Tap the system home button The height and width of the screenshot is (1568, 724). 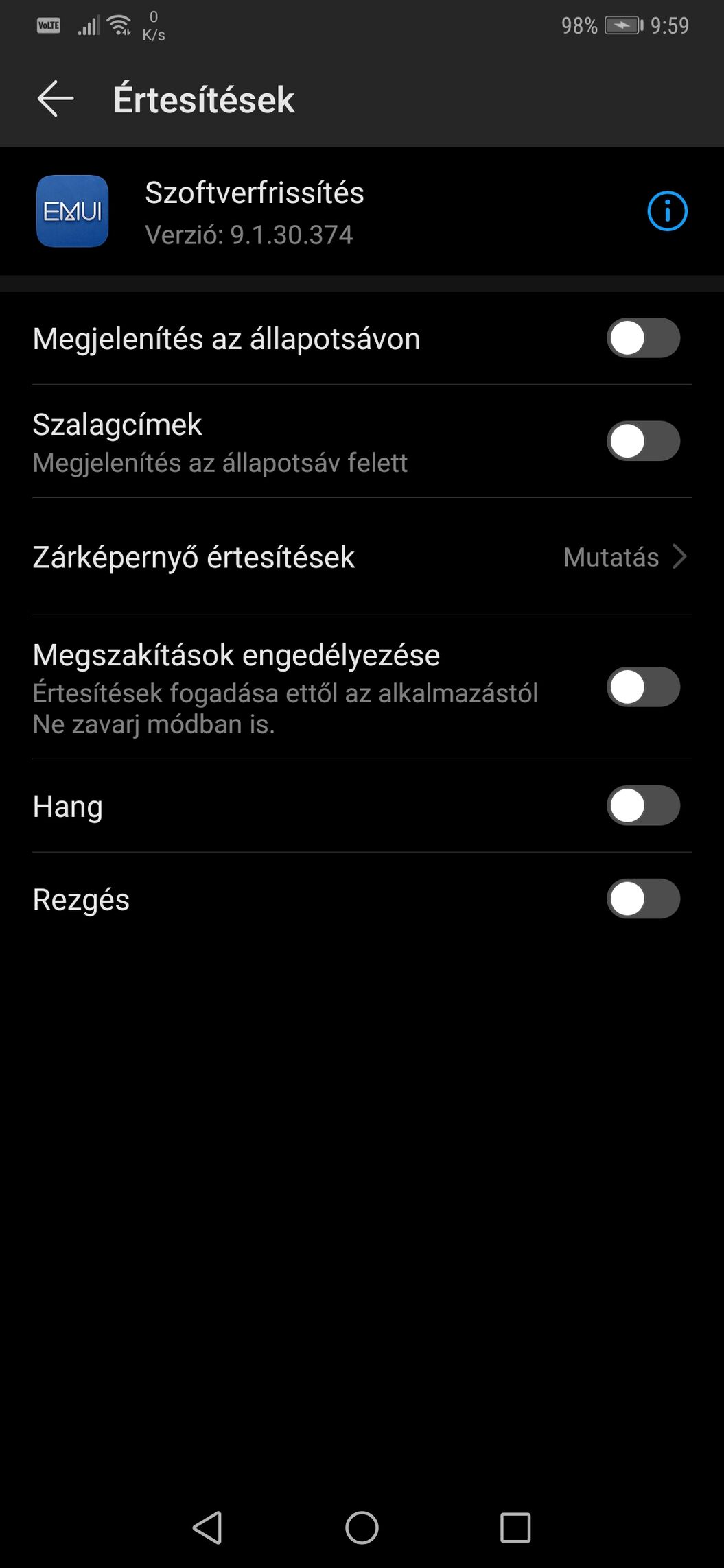[362, 1528]
